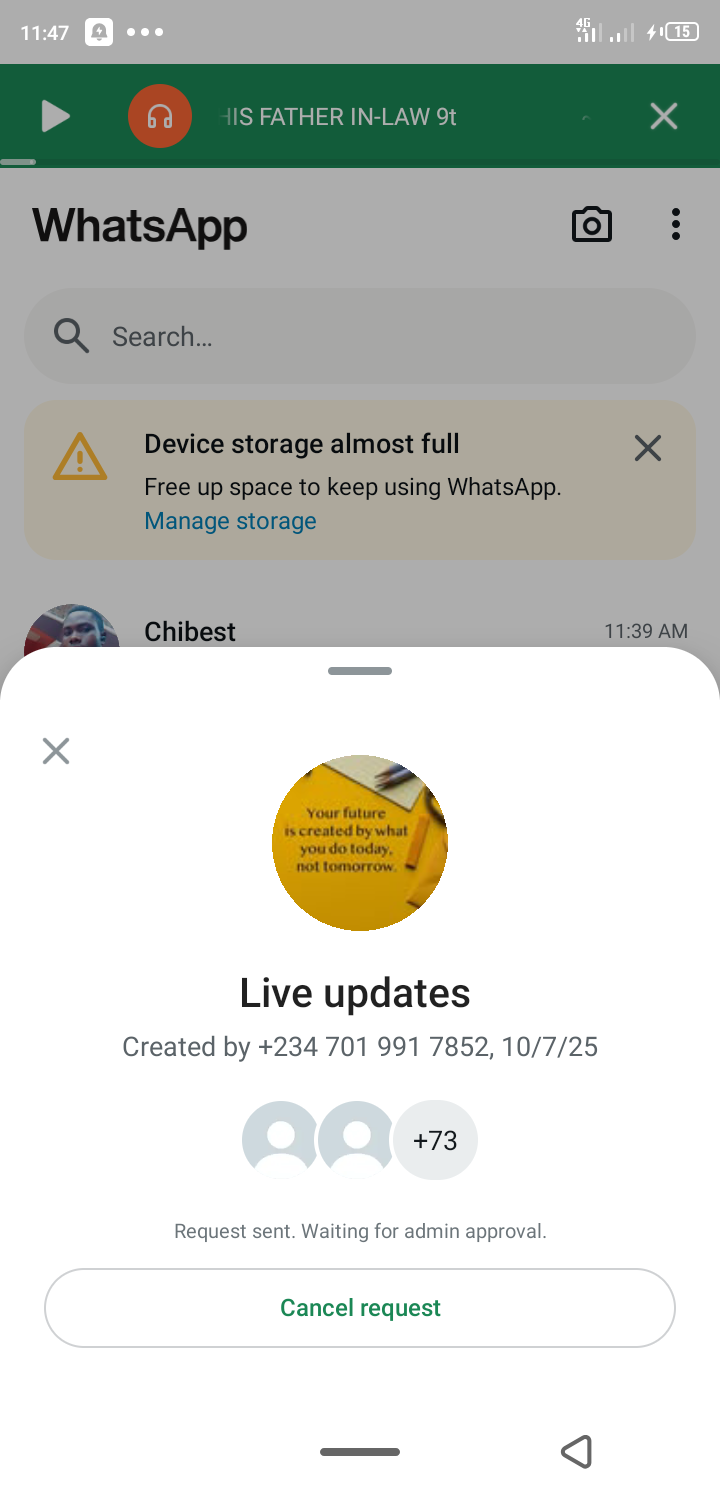Tap the system back button
Viewport: 720px width, 1500px height.
(577, 1451)
